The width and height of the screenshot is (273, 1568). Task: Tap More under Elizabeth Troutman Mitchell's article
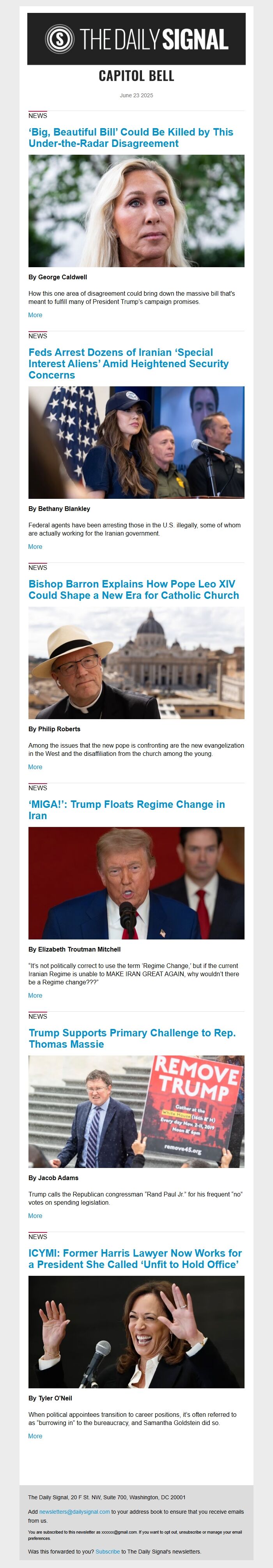click(x=35, y=995)
